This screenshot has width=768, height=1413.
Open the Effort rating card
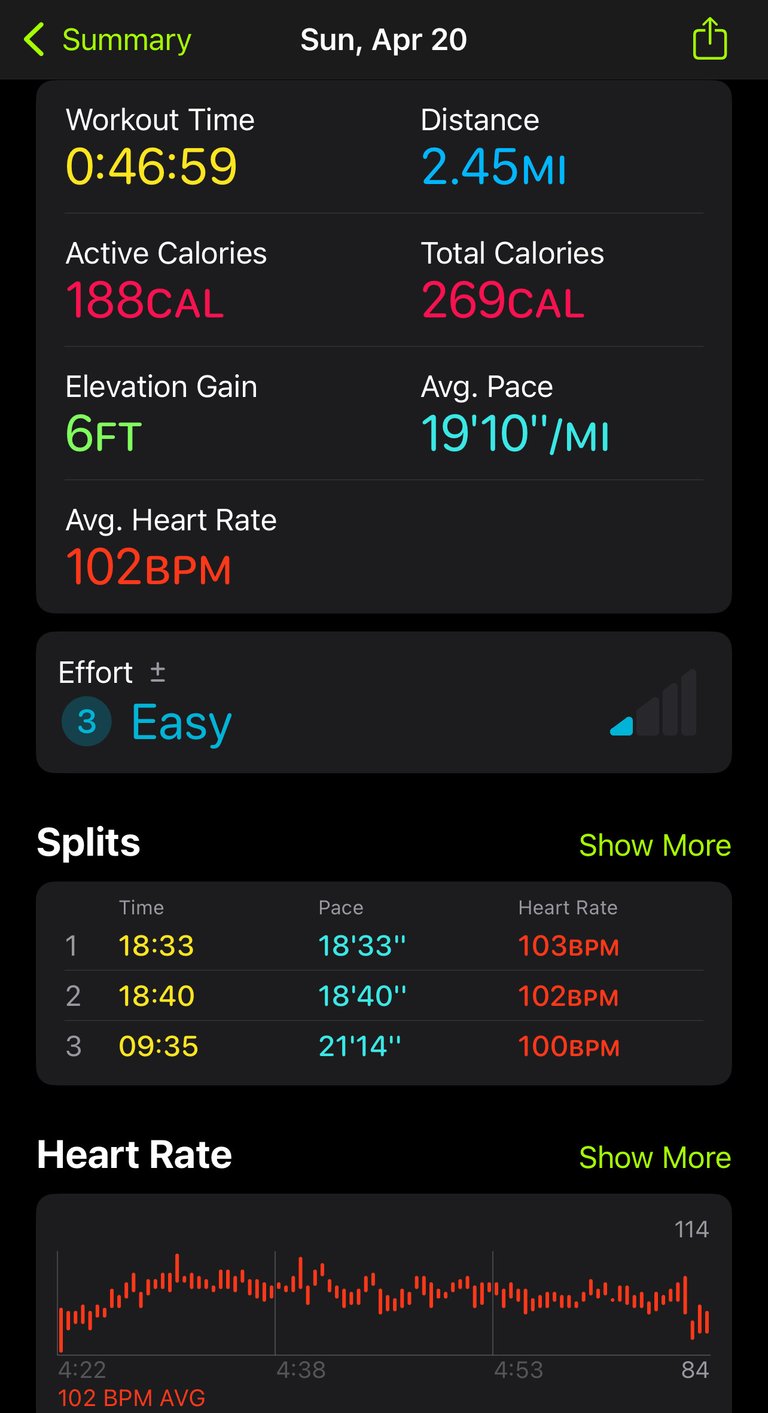pos(384,702)
